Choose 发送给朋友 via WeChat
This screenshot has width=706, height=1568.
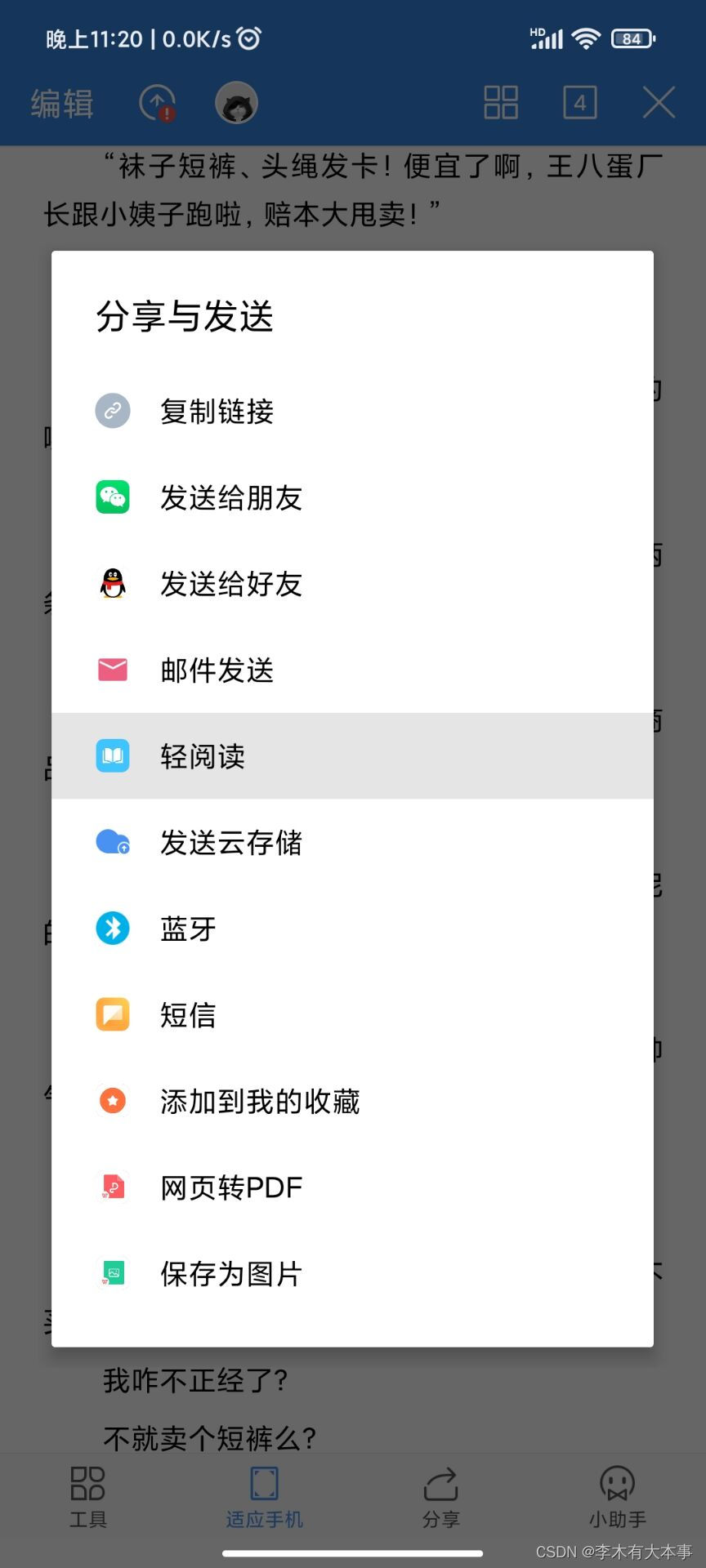(231, 497)
